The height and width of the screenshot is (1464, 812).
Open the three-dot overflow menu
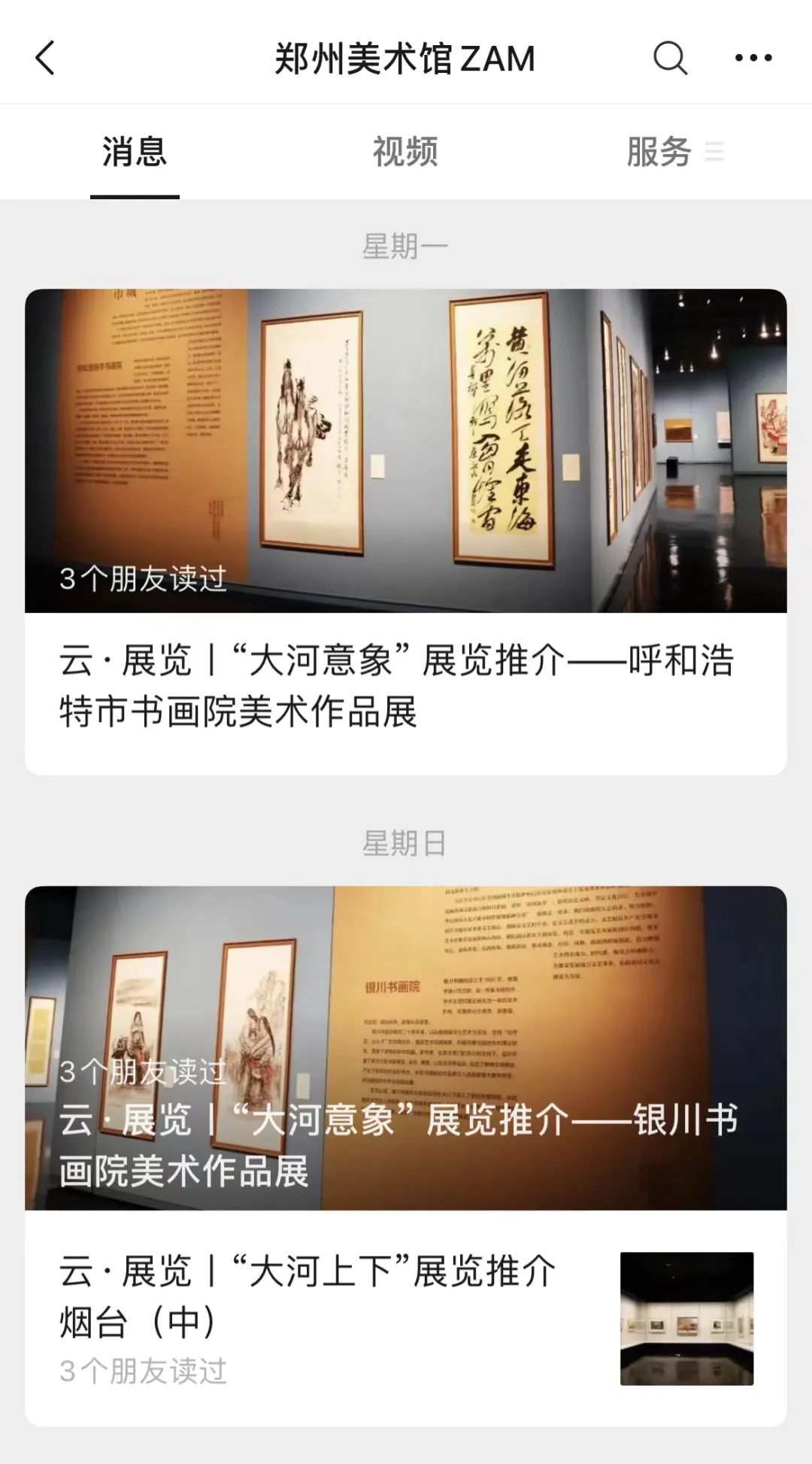point(753,58)
